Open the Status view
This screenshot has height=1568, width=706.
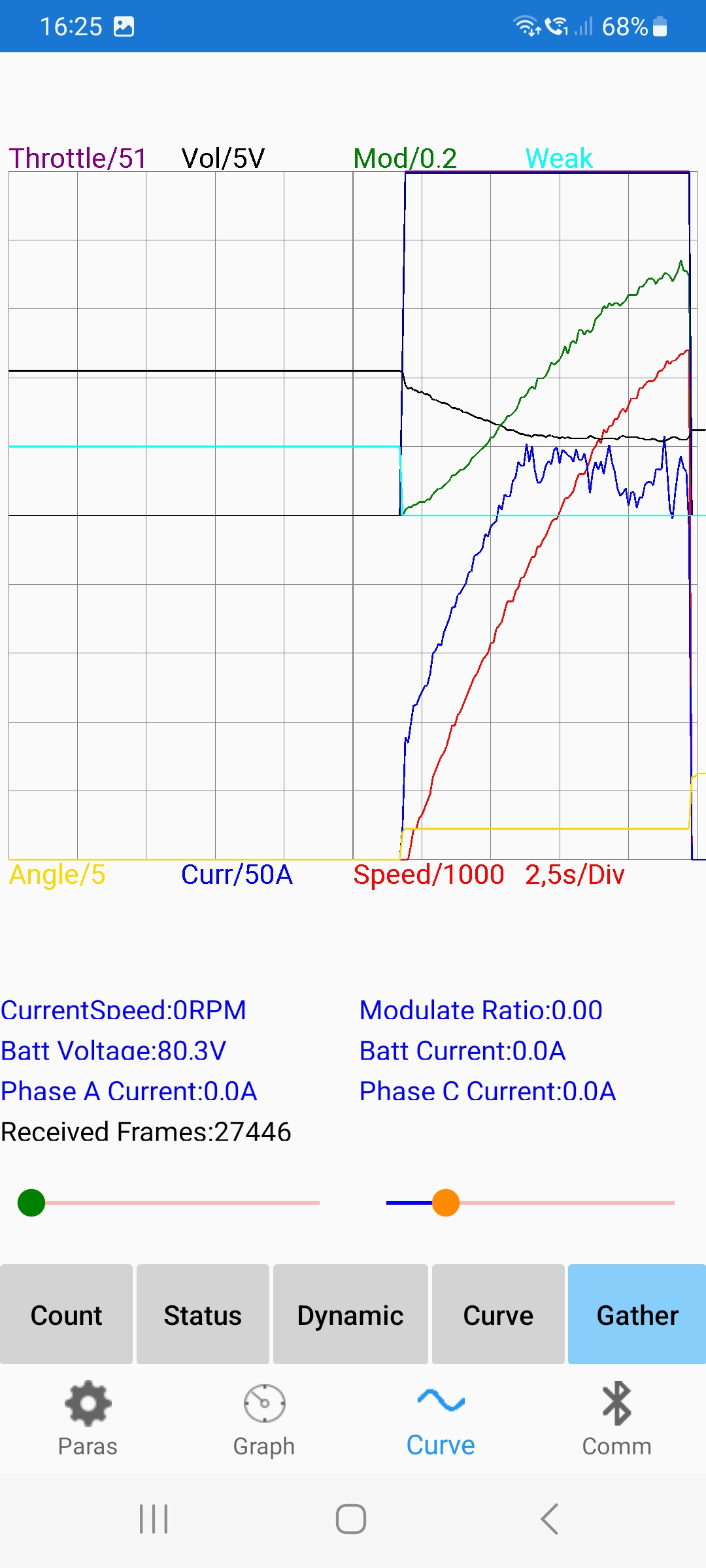pos(203,1315)
